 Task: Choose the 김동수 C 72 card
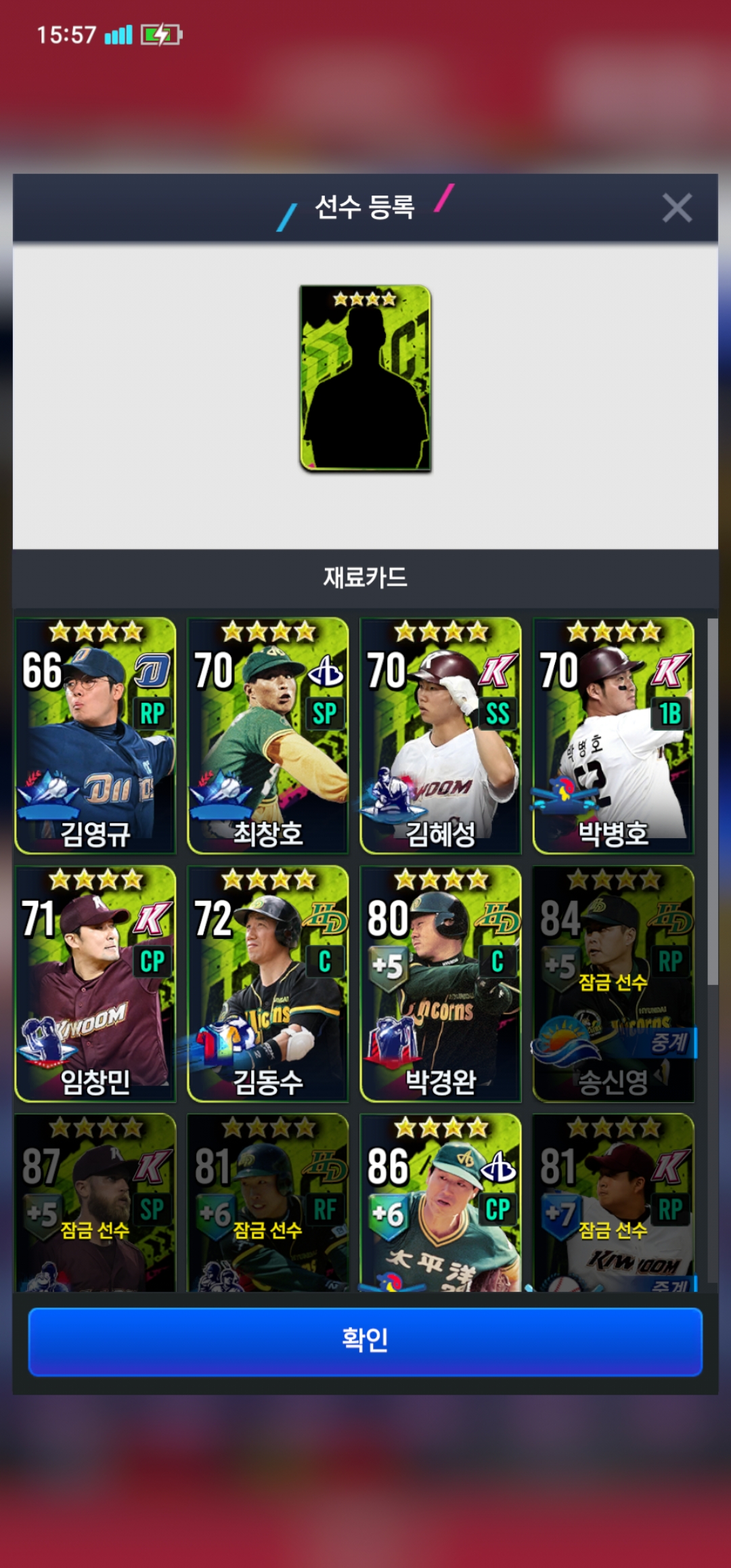pyautogui.click(x=268, y=983)
